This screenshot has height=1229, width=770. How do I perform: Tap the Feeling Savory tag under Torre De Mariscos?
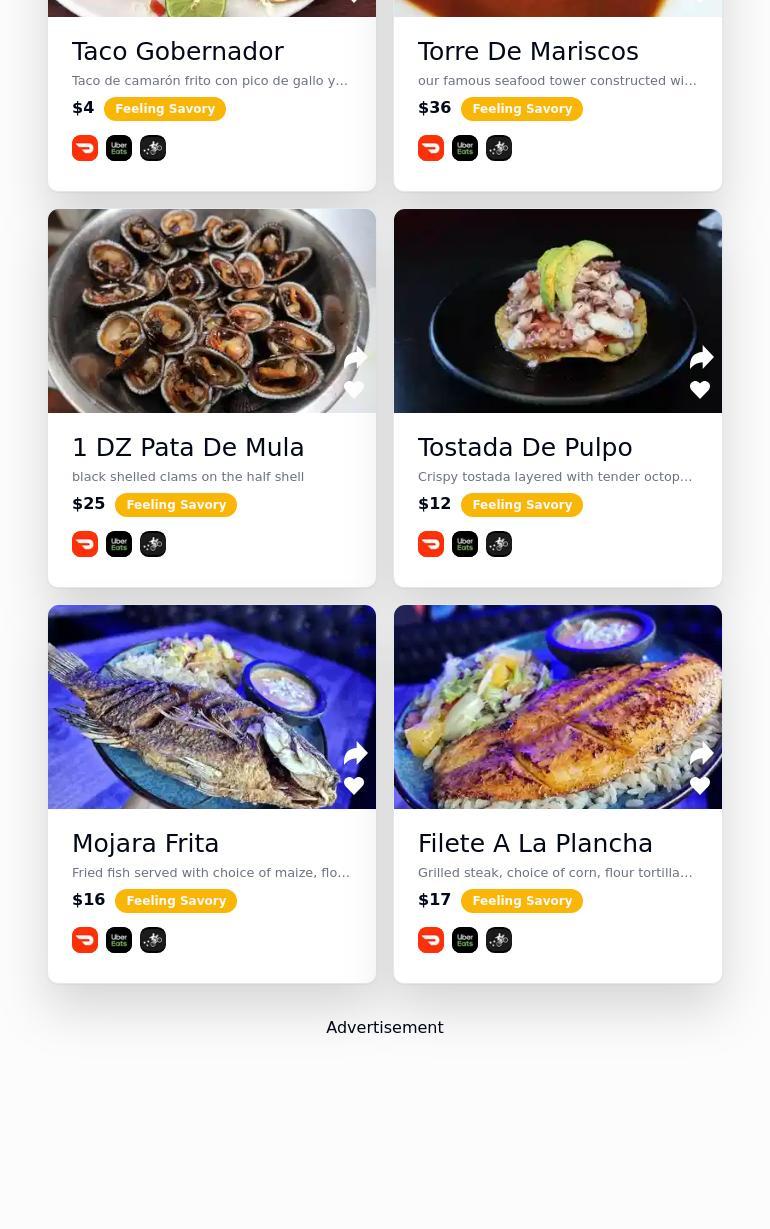click(522, 109)
